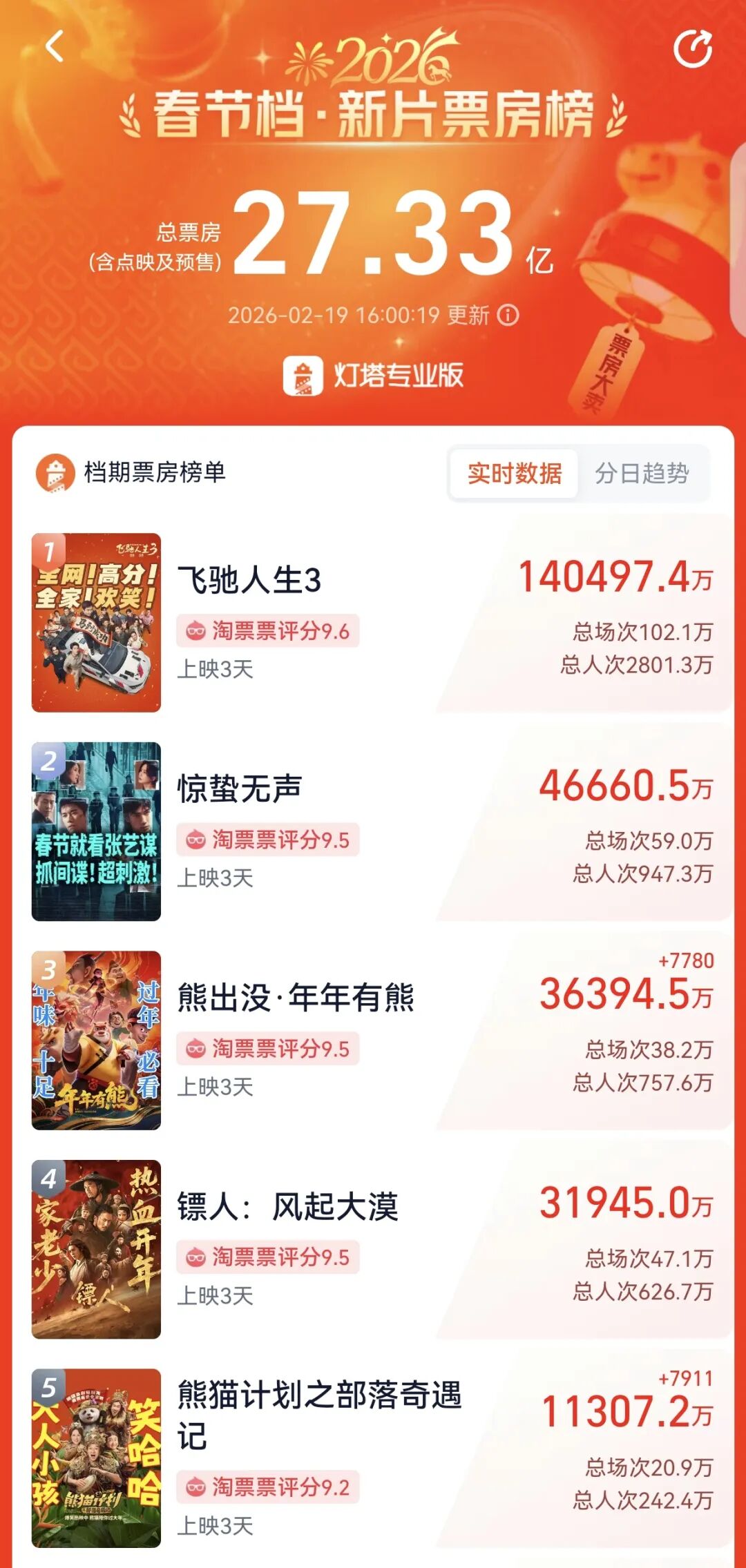Viewport: 746px width, 1568px height.
Task: Open the 飞驰人生3 movie entry
Action: pyautogui.click(x=250, y=580)
